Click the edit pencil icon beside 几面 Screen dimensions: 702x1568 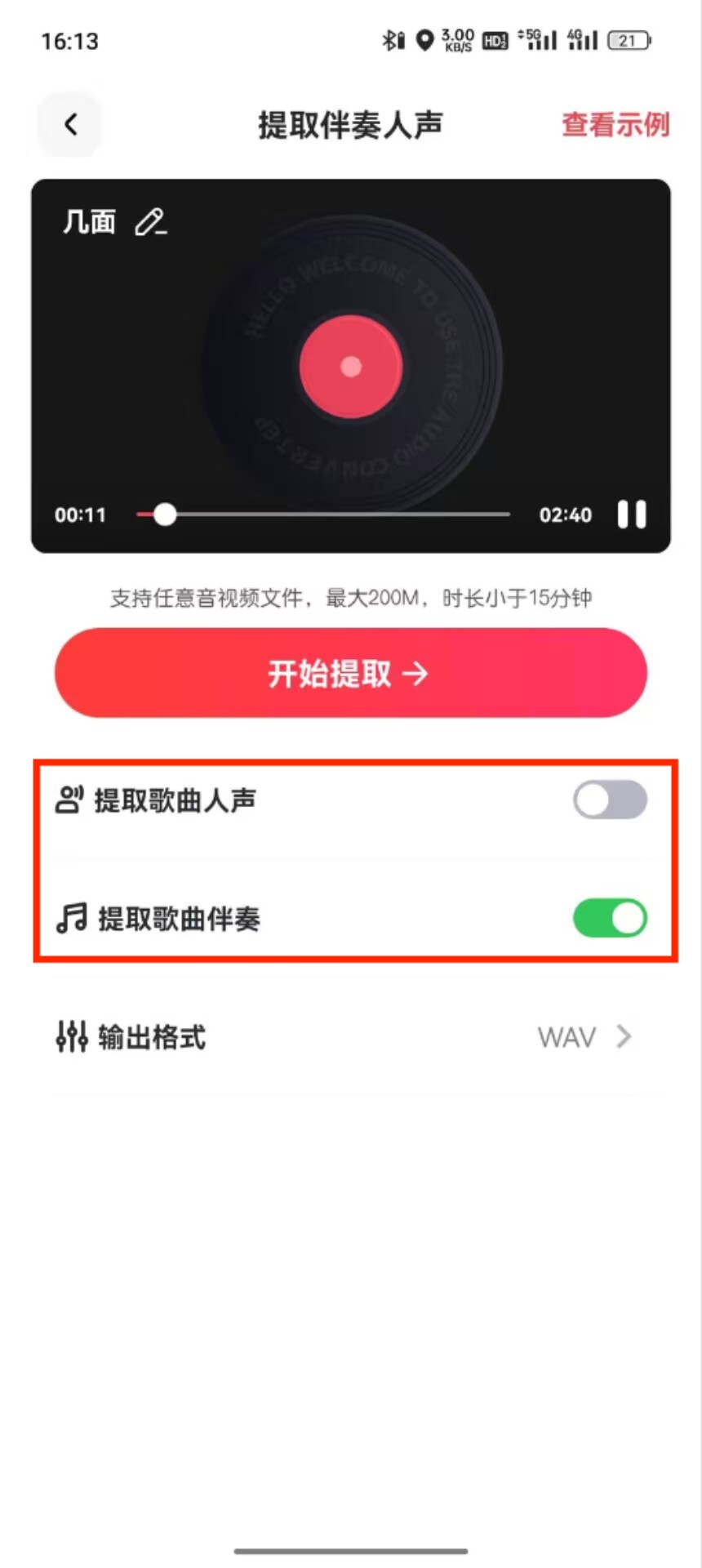point(149,222)
